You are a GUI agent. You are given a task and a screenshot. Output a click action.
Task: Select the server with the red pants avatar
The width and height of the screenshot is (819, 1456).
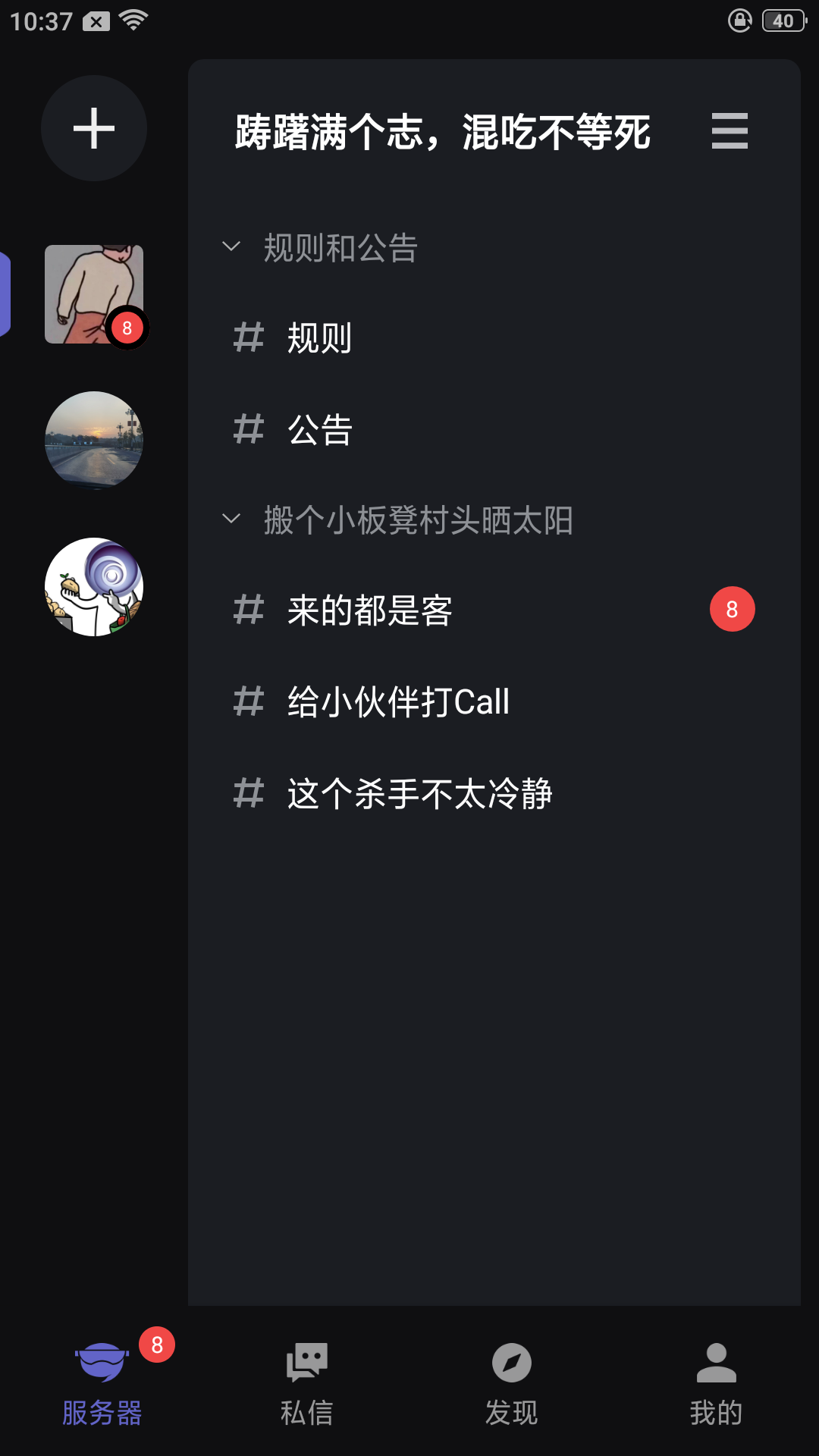point(94,294)
